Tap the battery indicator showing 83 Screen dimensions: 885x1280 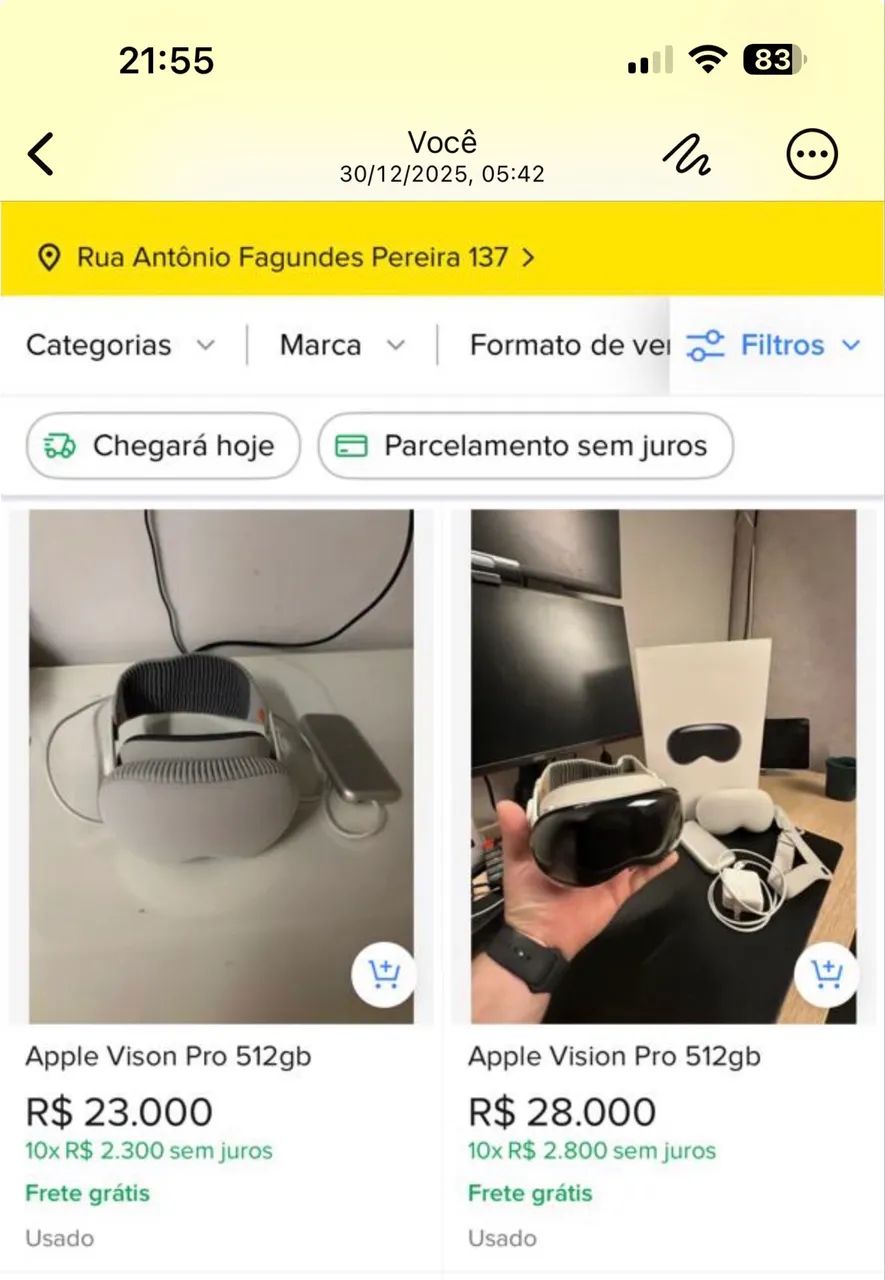[x=776, y=60]
